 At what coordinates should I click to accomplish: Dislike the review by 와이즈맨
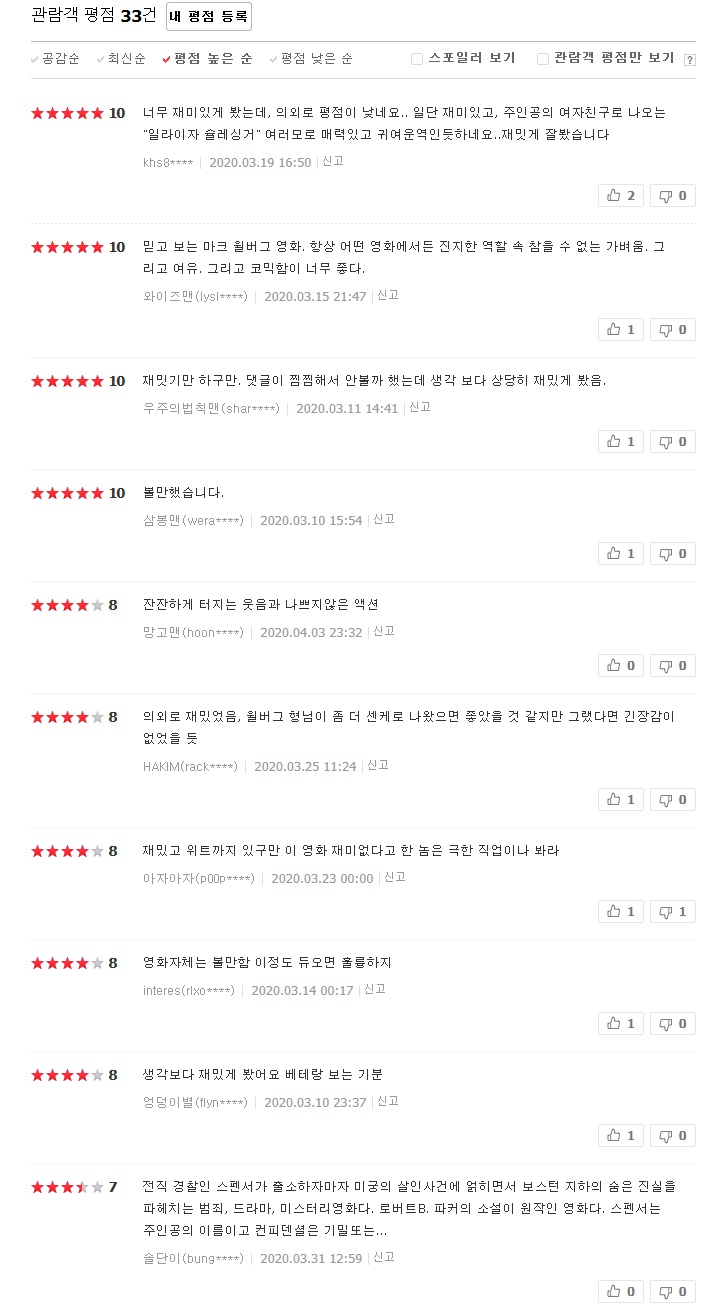pyautogui.click(x=673, y=330)
